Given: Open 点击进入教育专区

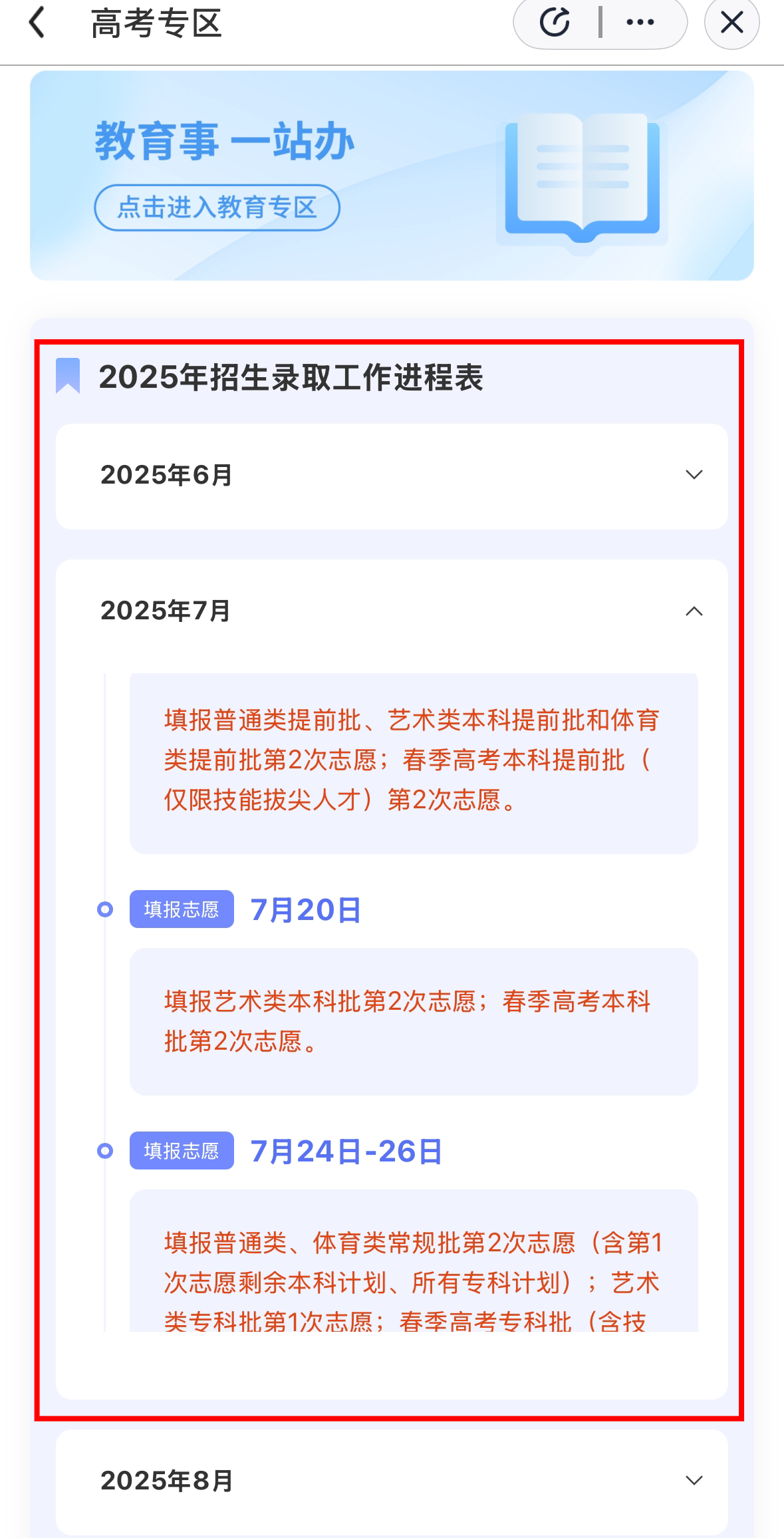Looking at the screenshot, I should click(x=219, y=206).
